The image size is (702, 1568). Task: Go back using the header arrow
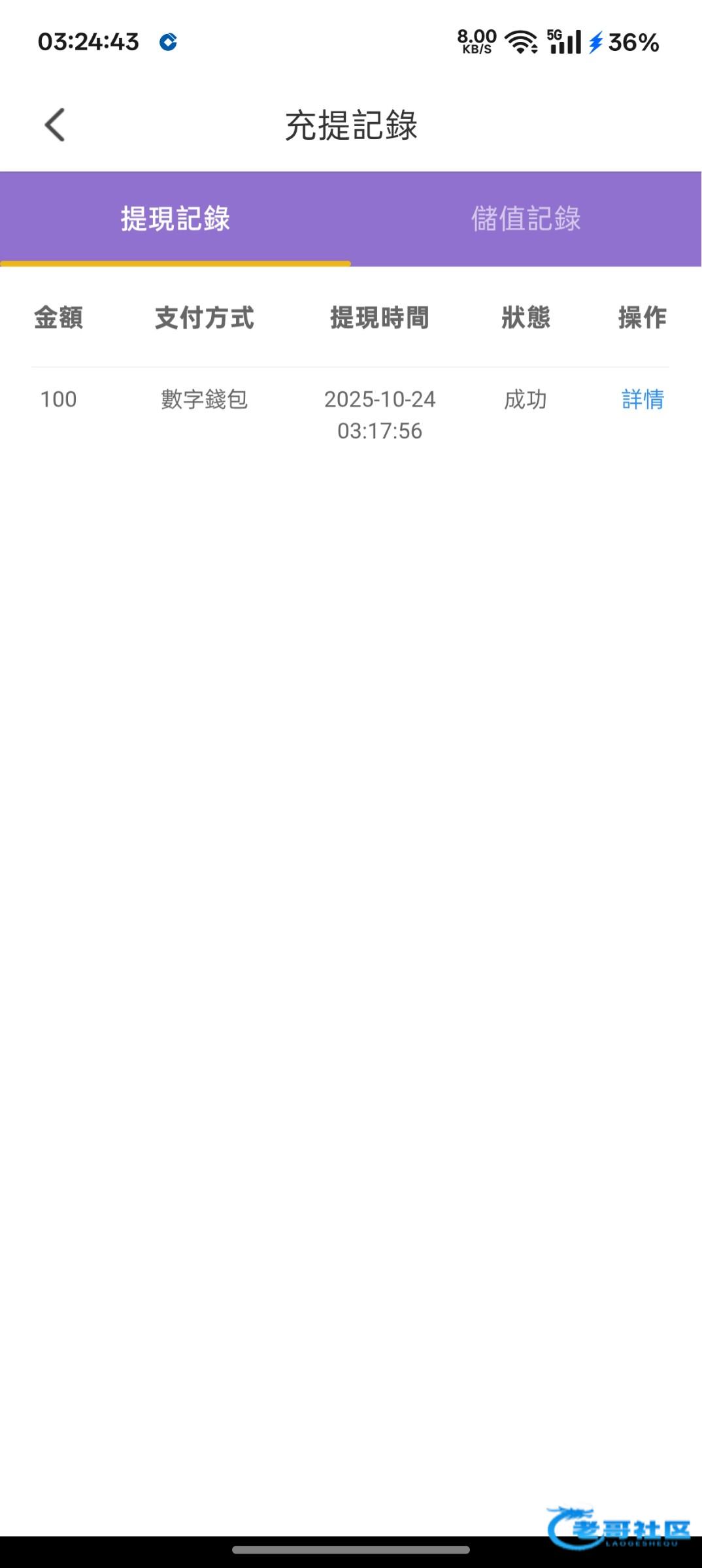pos(55,125)
